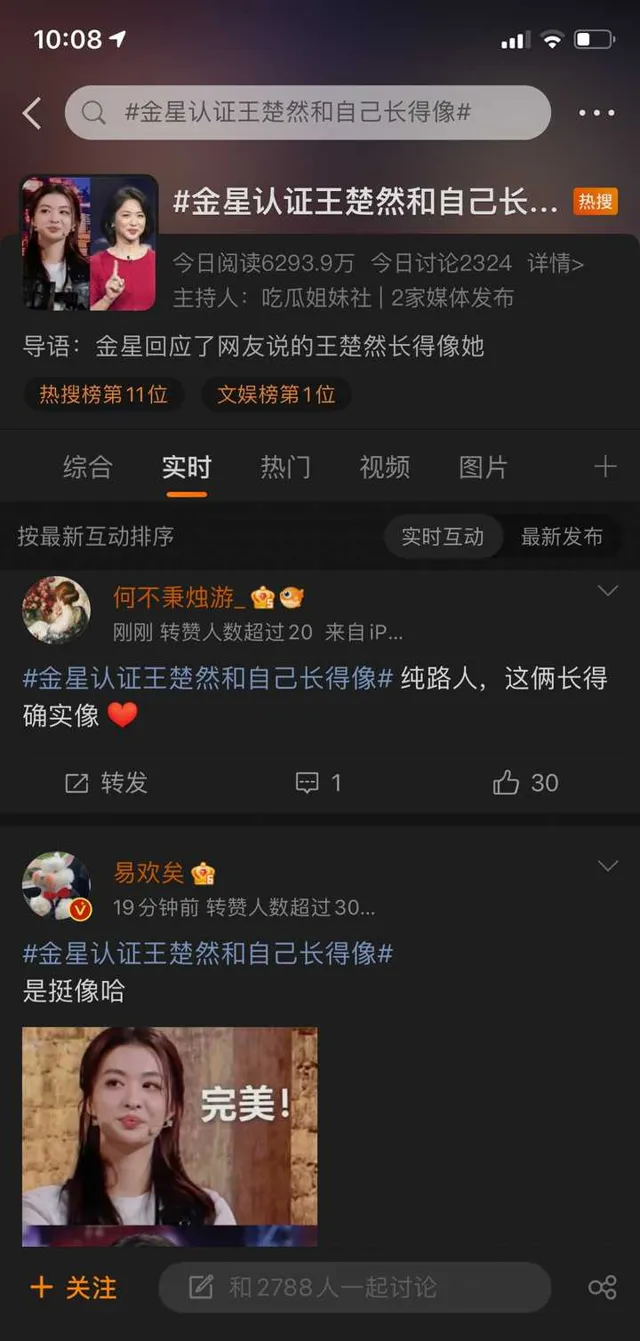Expand the chevron on 何不秉烛游_'s post
This screenshot has height=1341, width=640.
(x=607, y=592)
